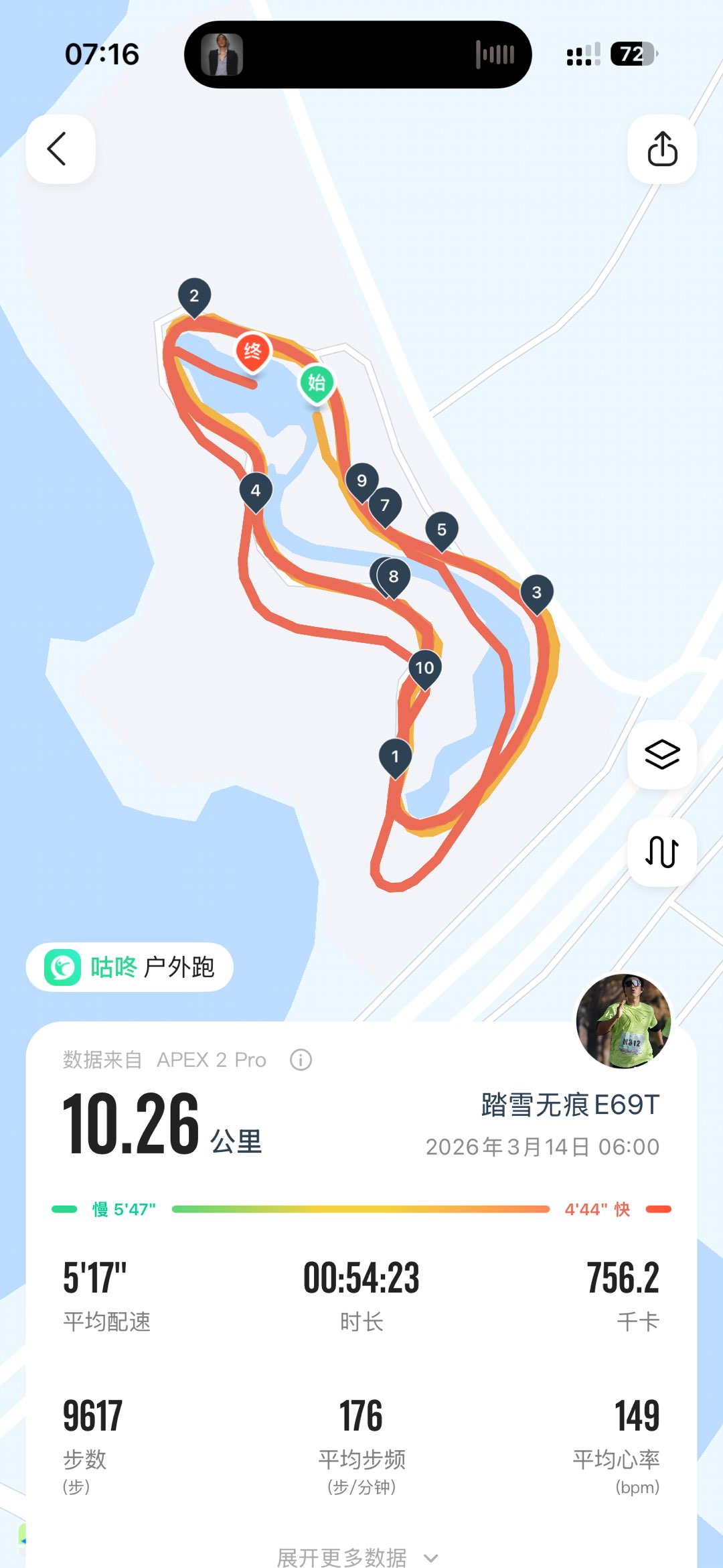
Task: Open the data source info icon
Action: click(x=301, y=1060)
